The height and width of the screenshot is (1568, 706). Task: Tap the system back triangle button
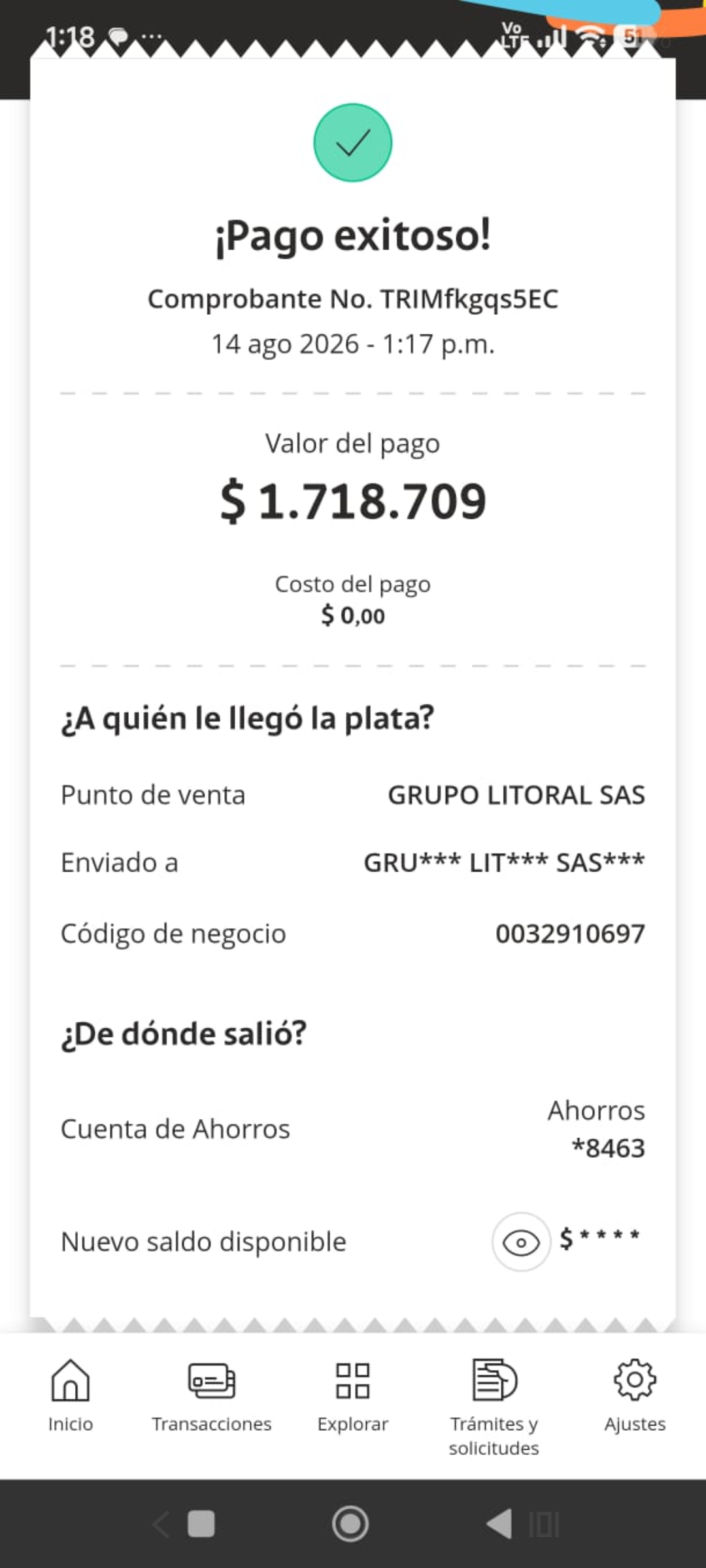pyautogui.click(x=500, y=1524)
